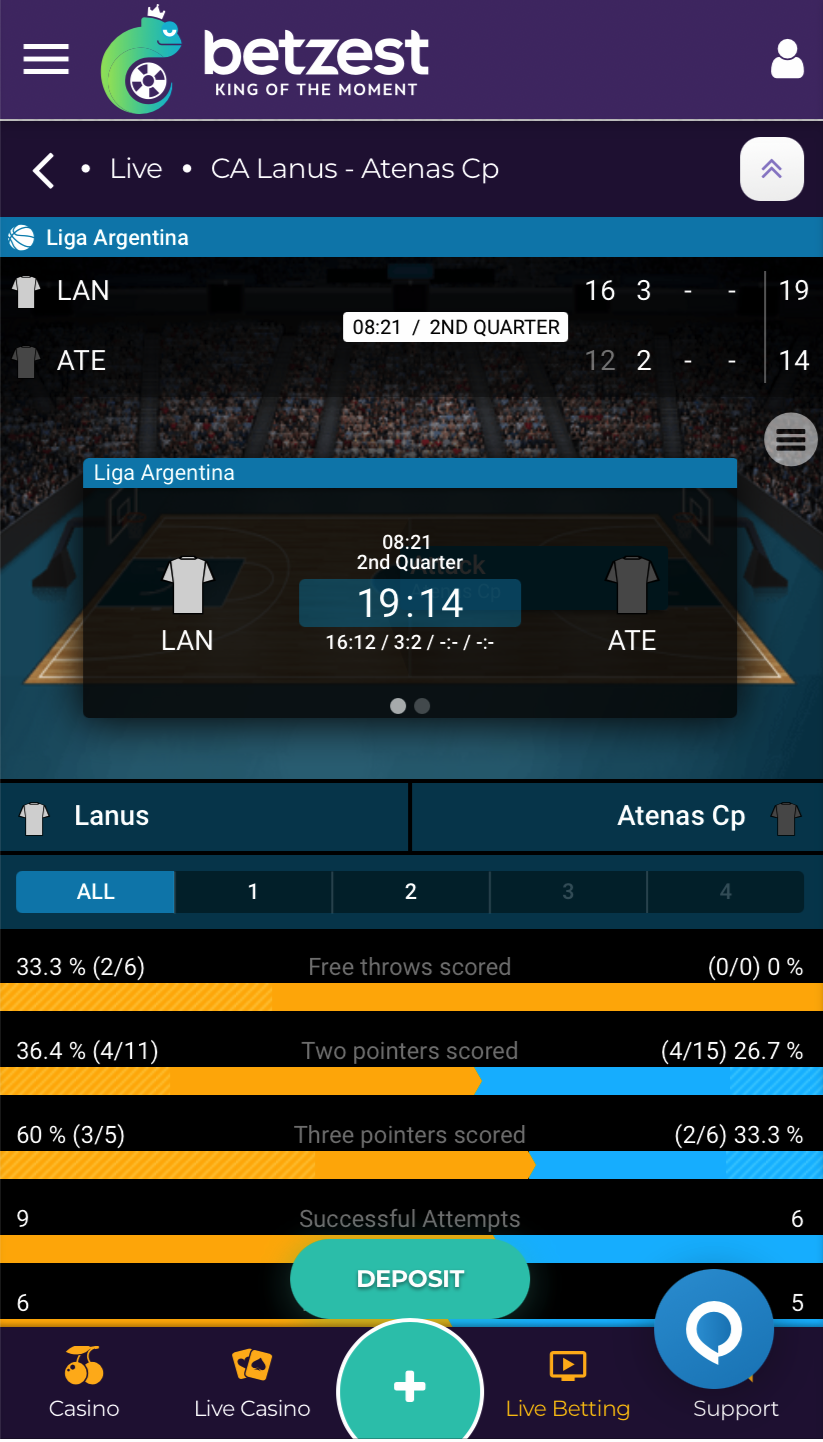Open the hamburger menu
The width and height of the screenshot is (823, 1442).
(x=46, y=60)
